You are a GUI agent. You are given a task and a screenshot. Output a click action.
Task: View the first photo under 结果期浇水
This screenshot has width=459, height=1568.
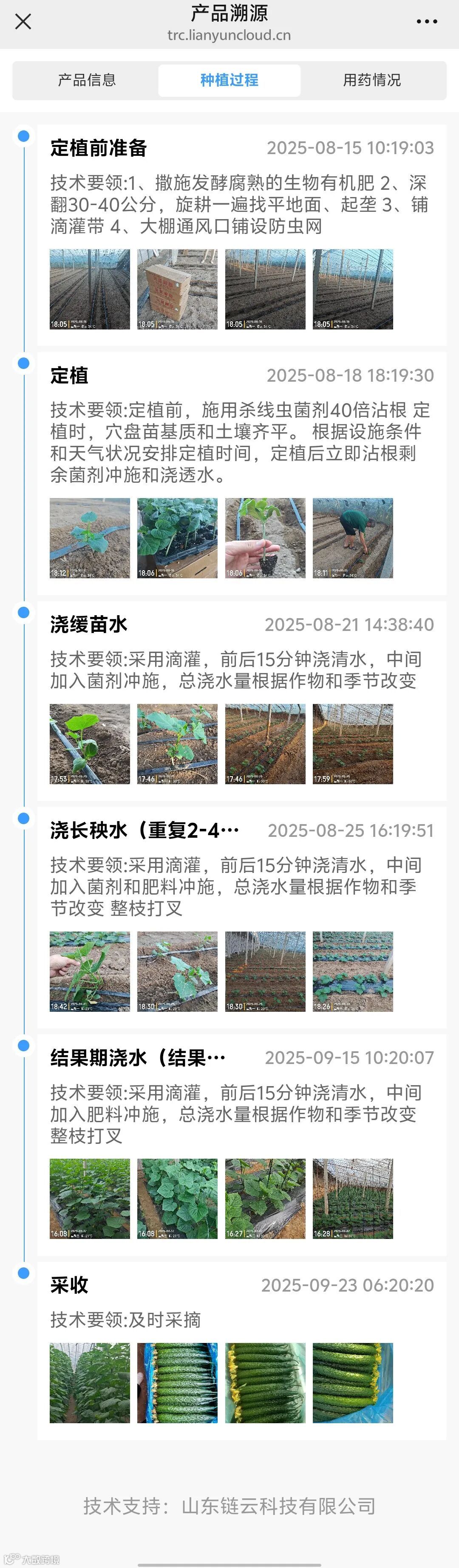click(x=90, y=1199)
